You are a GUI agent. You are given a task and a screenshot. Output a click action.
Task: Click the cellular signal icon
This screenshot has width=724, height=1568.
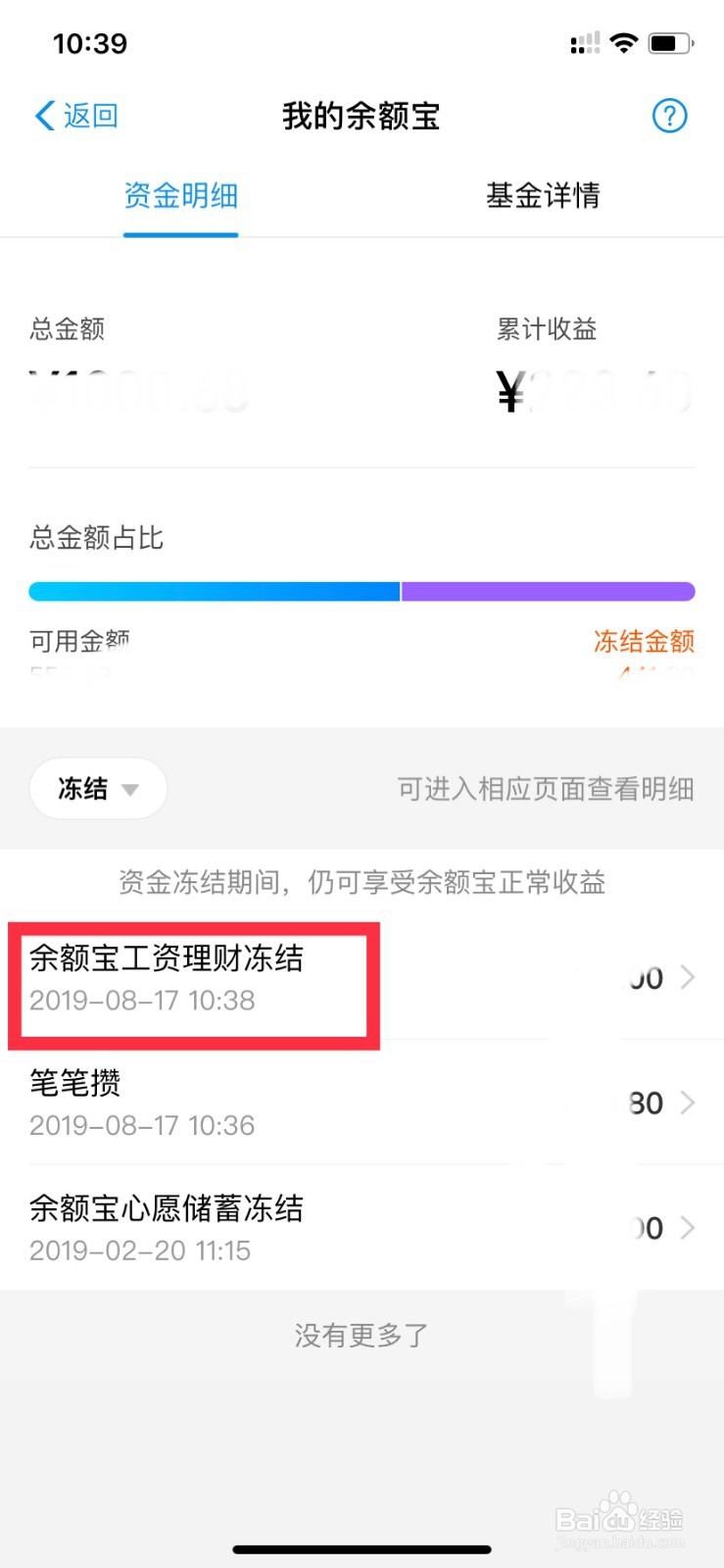tap(585, 42)
